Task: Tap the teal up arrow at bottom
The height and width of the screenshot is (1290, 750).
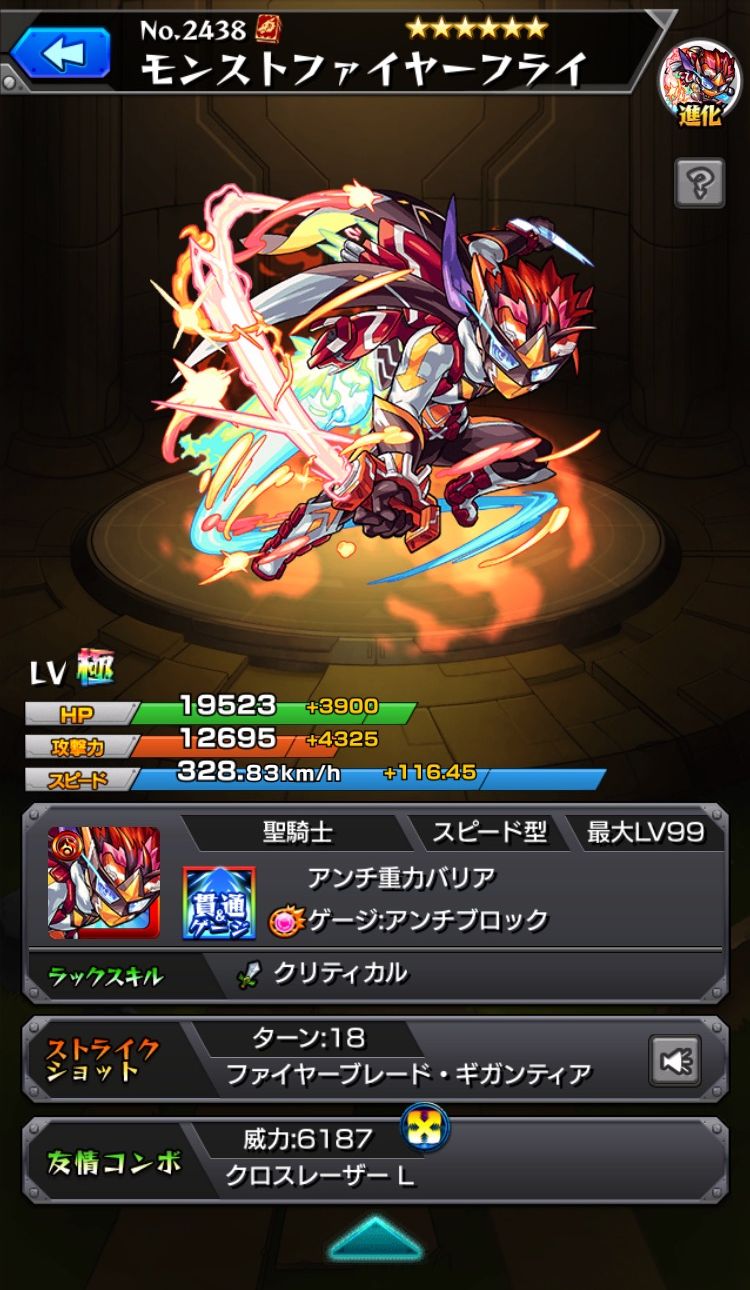Action: pos(375,1238)
